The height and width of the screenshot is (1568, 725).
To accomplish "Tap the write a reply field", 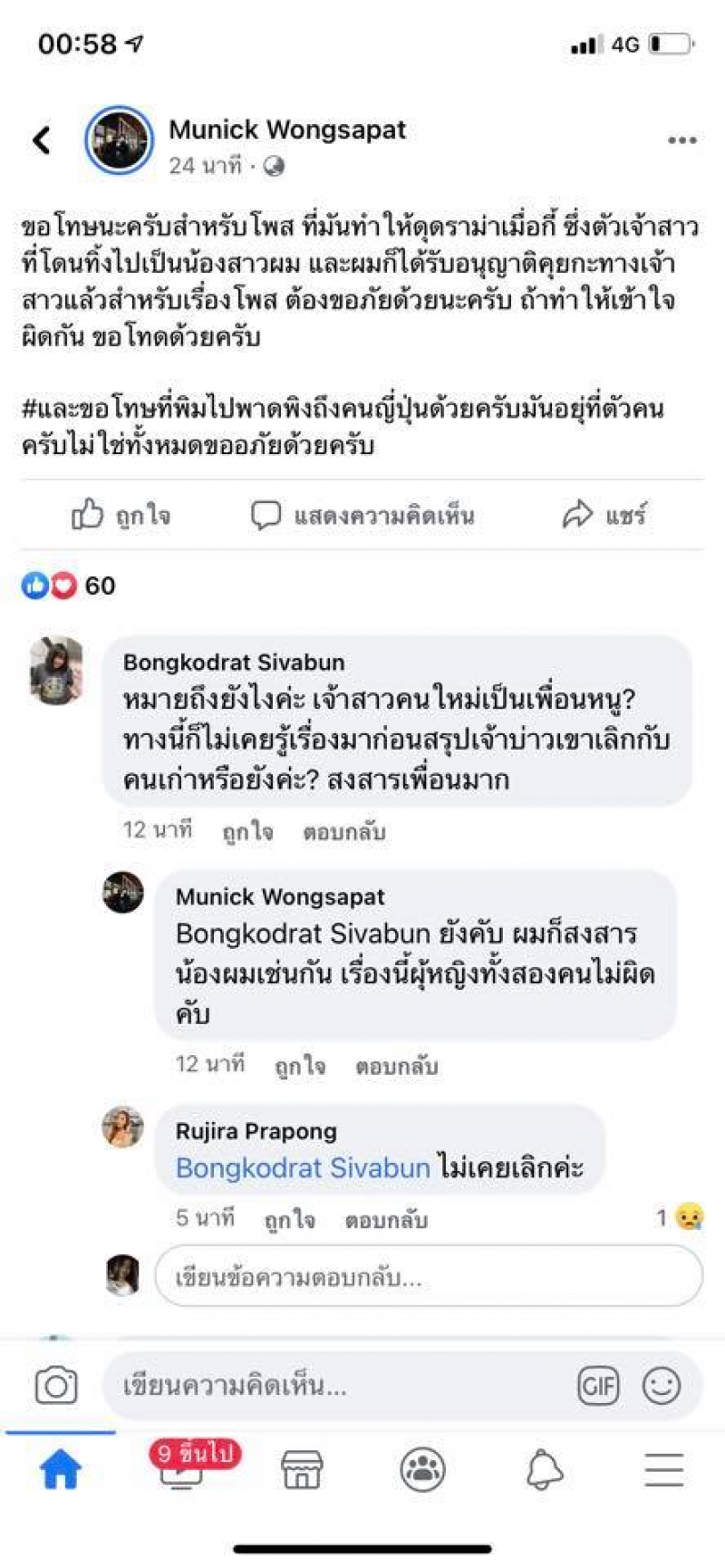I will 429,1277.
